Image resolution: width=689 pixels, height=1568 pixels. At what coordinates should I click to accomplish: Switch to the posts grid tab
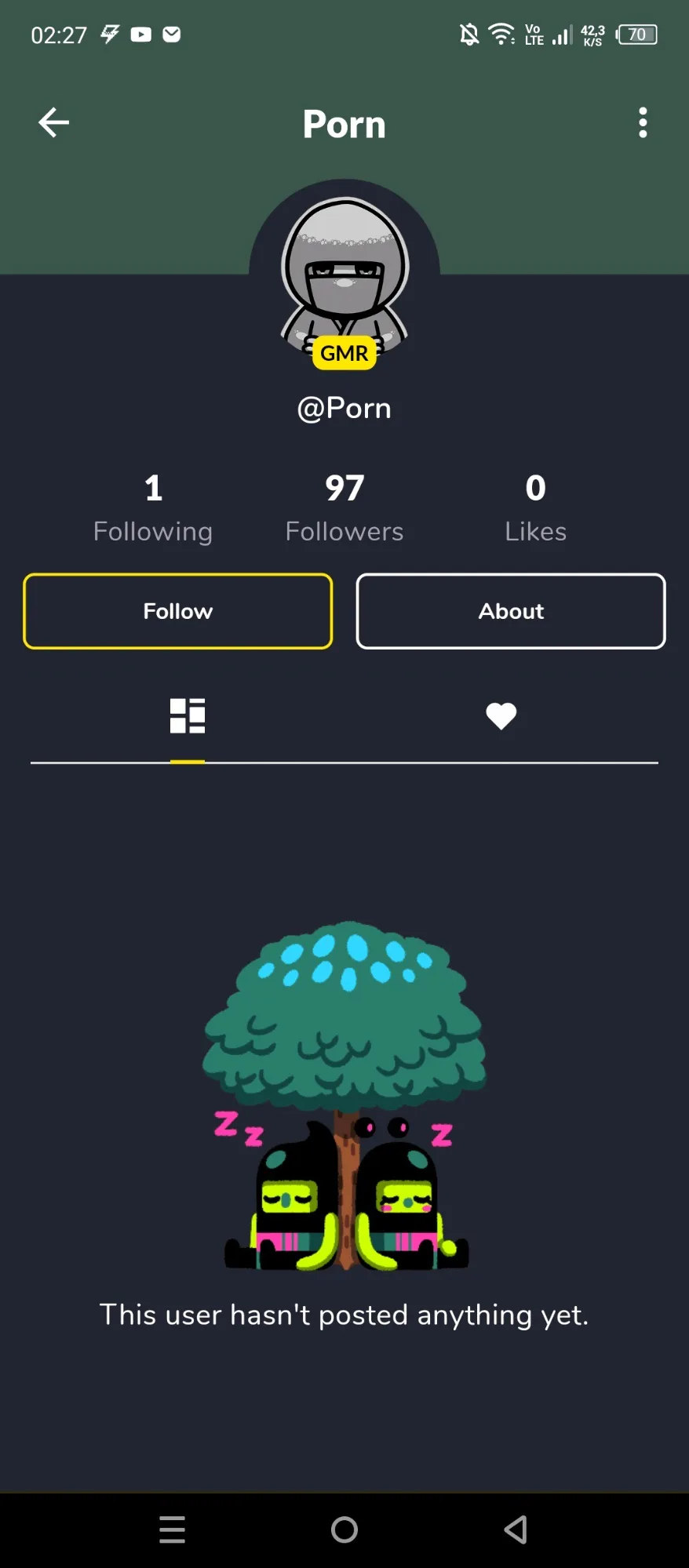(188, 715)
